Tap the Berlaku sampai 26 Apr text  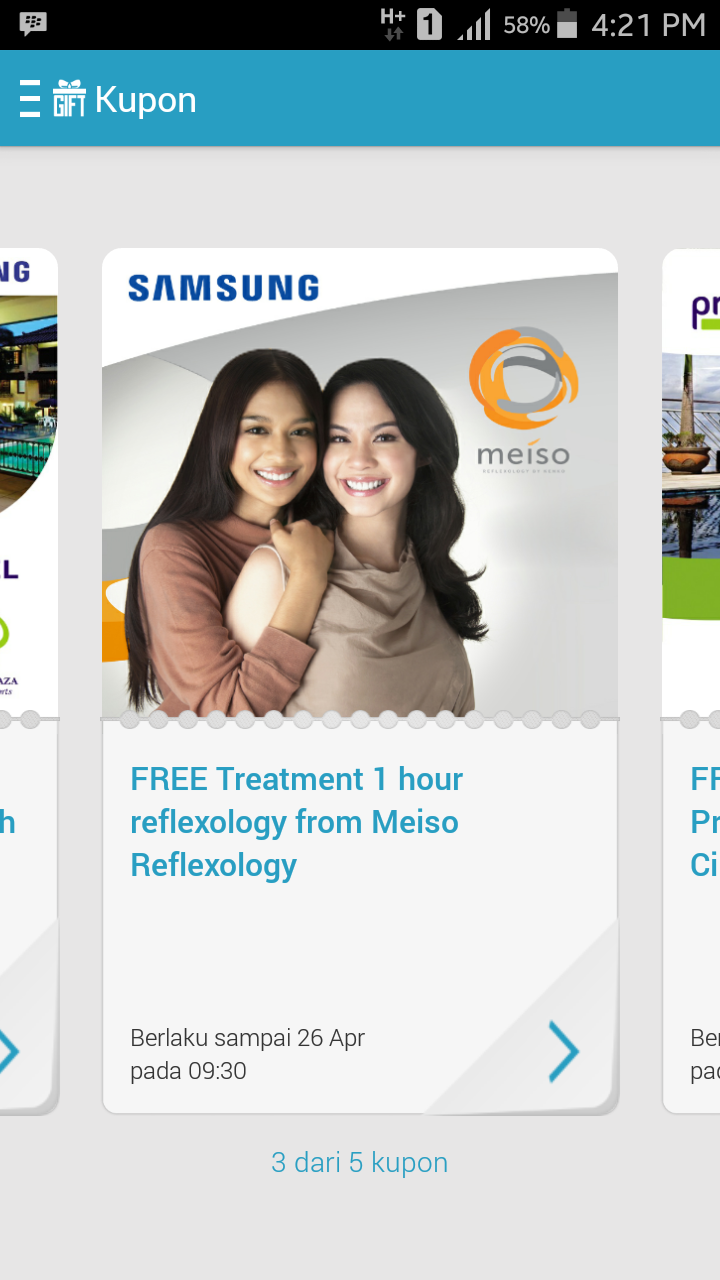[x=247, y=1038]
